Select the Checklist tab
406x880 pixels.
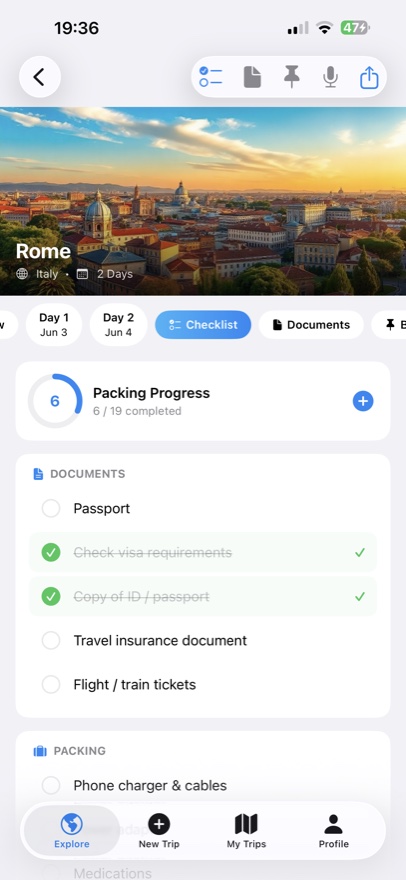pyautogui.click(x=203, y=324)
